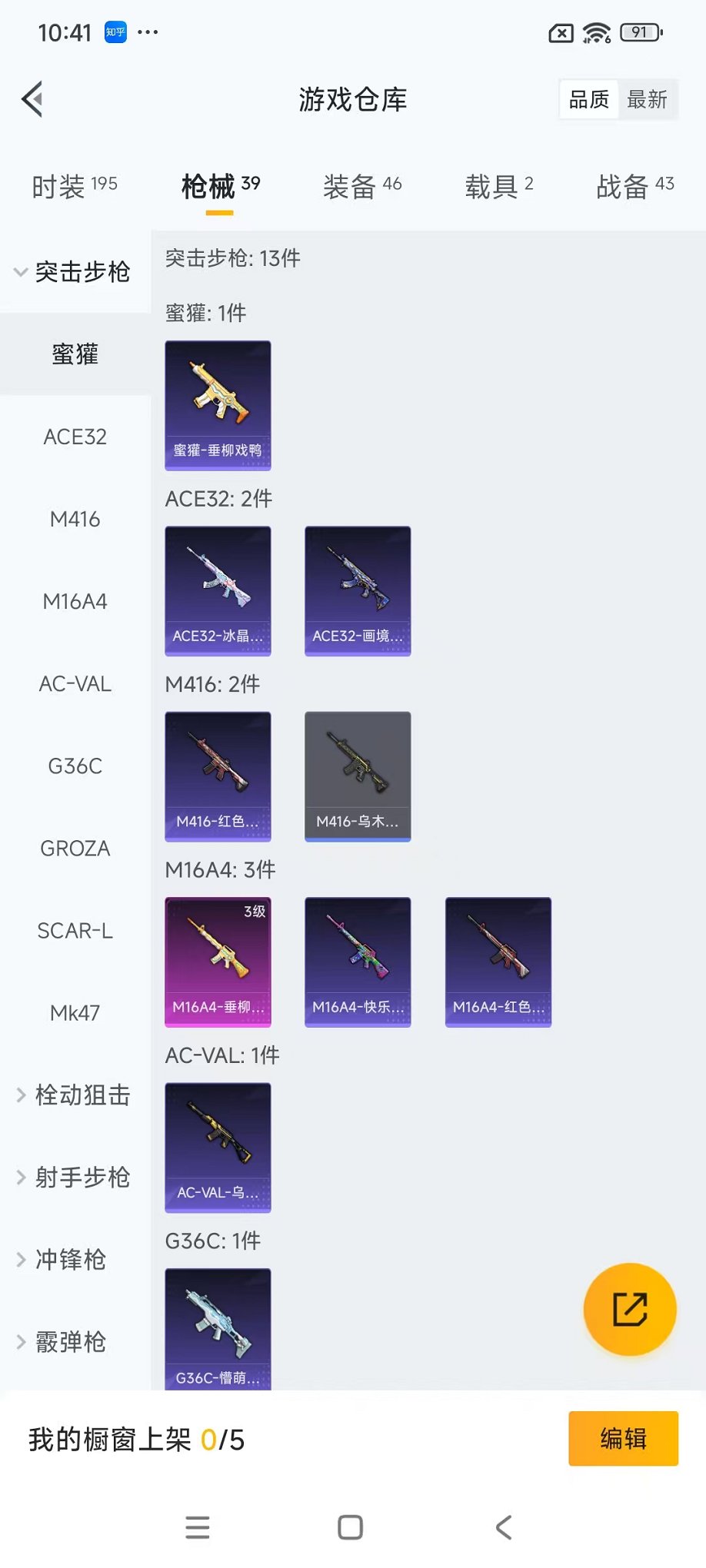Go back using the top-left arrow

pyautogui.click(x=32, y=99)
